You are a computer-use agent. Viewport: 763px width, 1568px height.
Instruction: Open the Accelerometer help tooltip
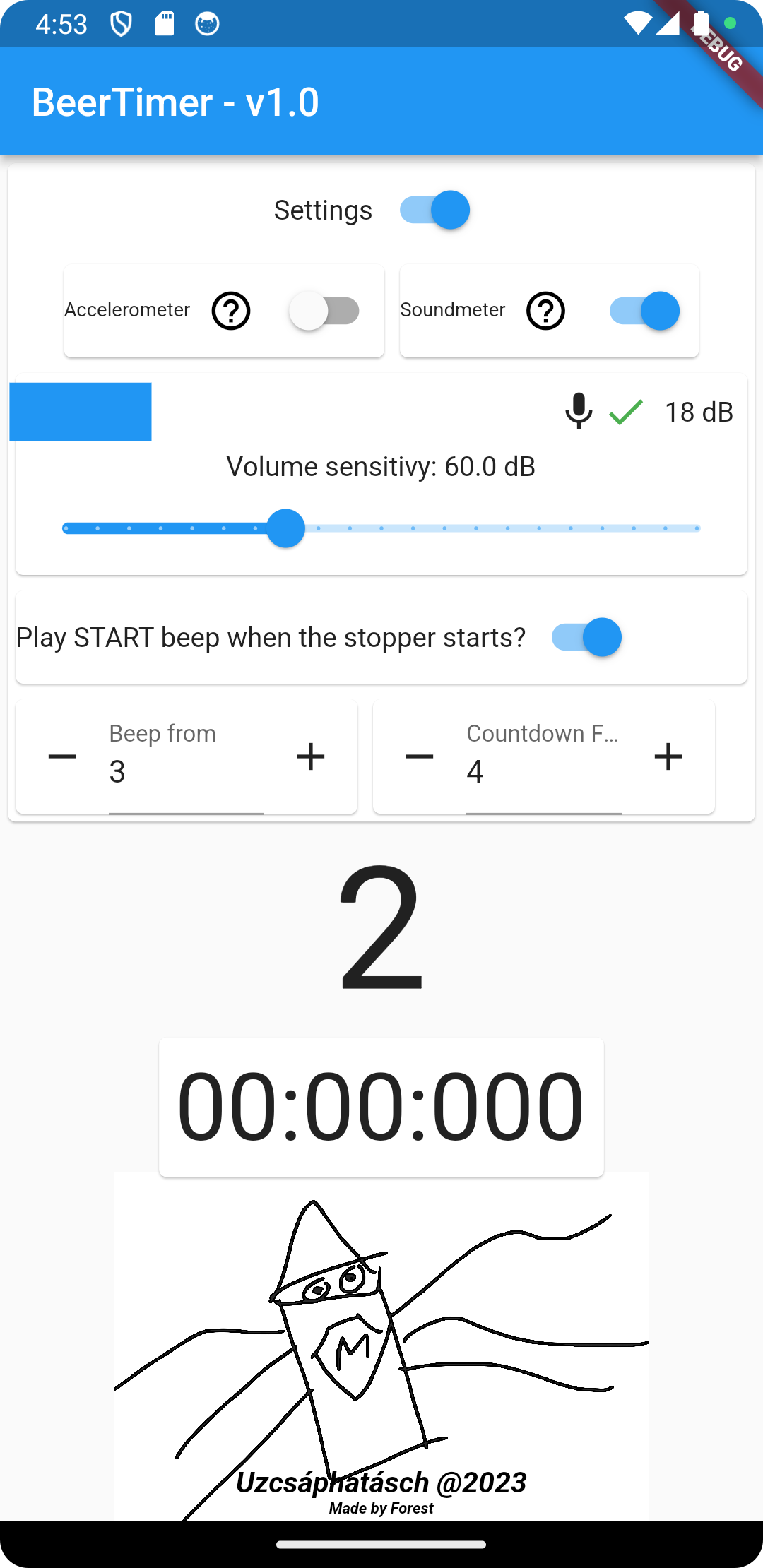tap(231, 311)
